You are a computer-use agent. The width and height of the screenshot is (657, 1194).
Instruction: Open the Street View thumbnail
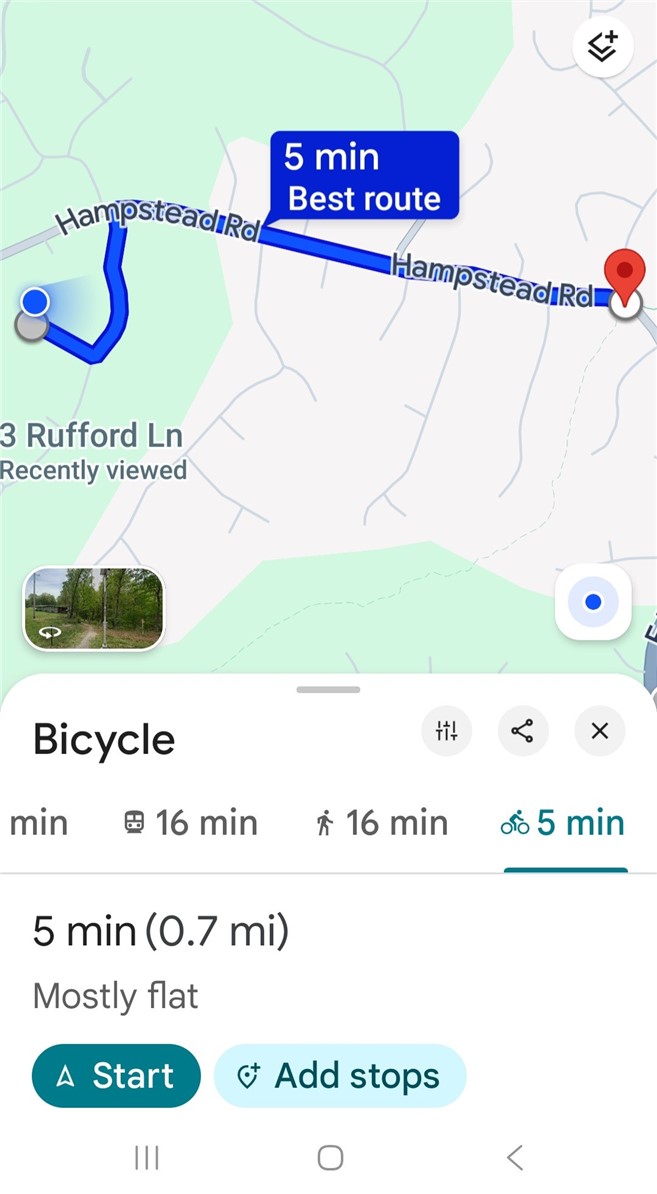click(x=93, y=609)
